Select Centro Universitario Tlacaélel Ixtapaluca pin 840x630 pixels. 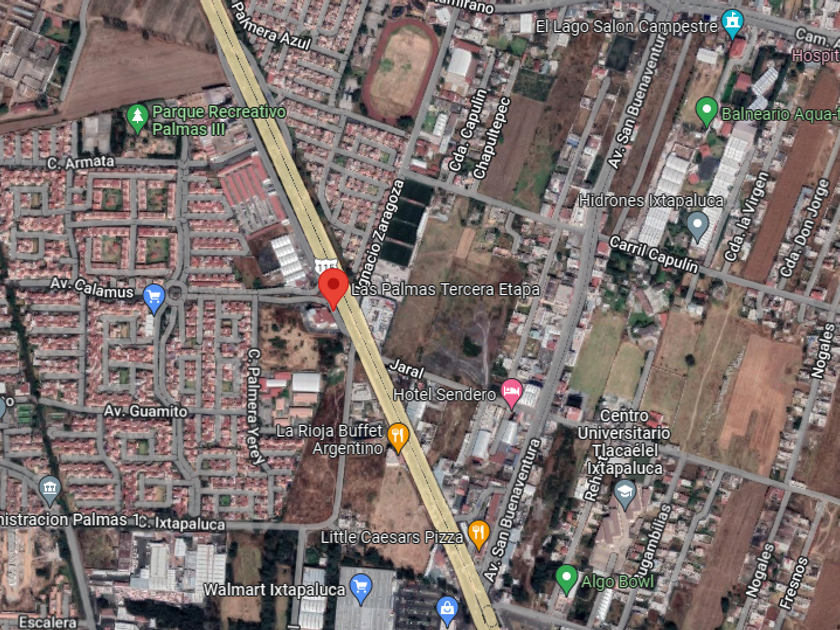625,494
